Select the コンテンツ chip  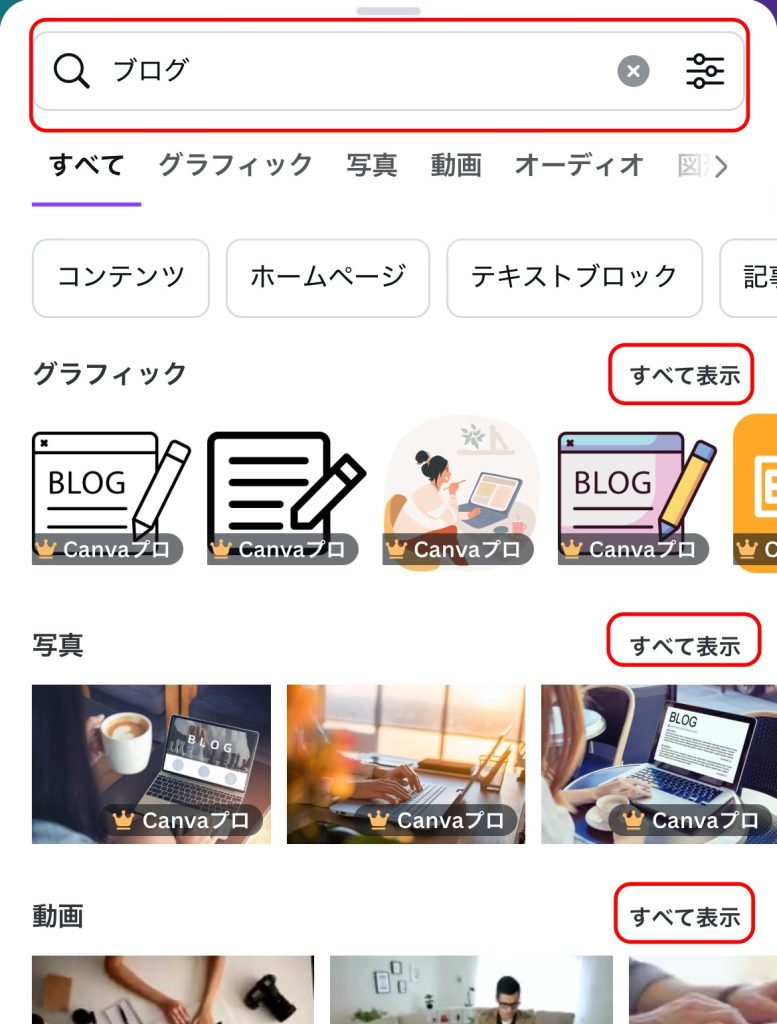[121, 277]
